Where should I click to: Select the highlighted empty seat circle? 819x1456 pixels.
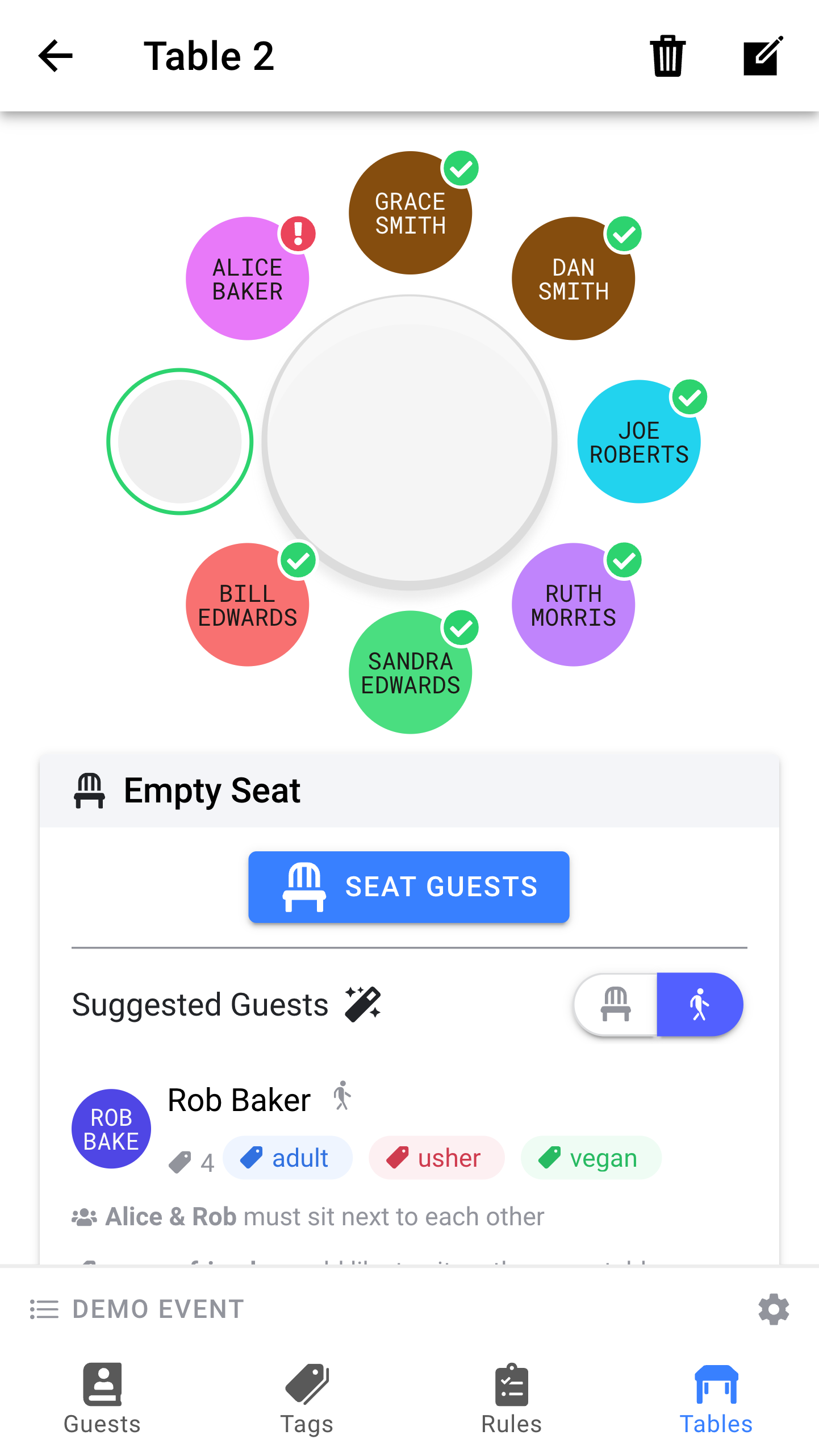[x=179, y=442]
